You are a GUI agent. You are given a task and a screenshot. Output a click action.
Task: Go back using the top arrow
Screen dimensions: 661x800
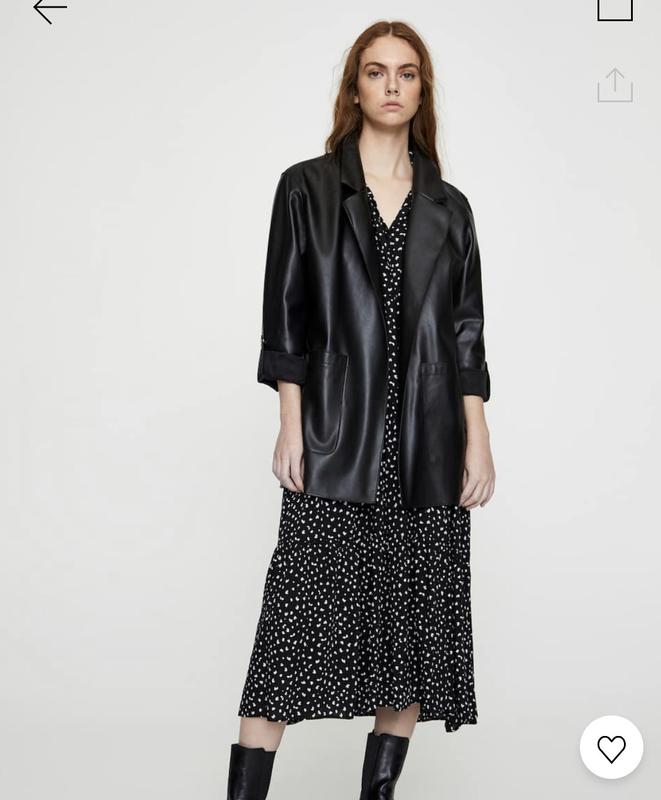click(x=50, y=11)
